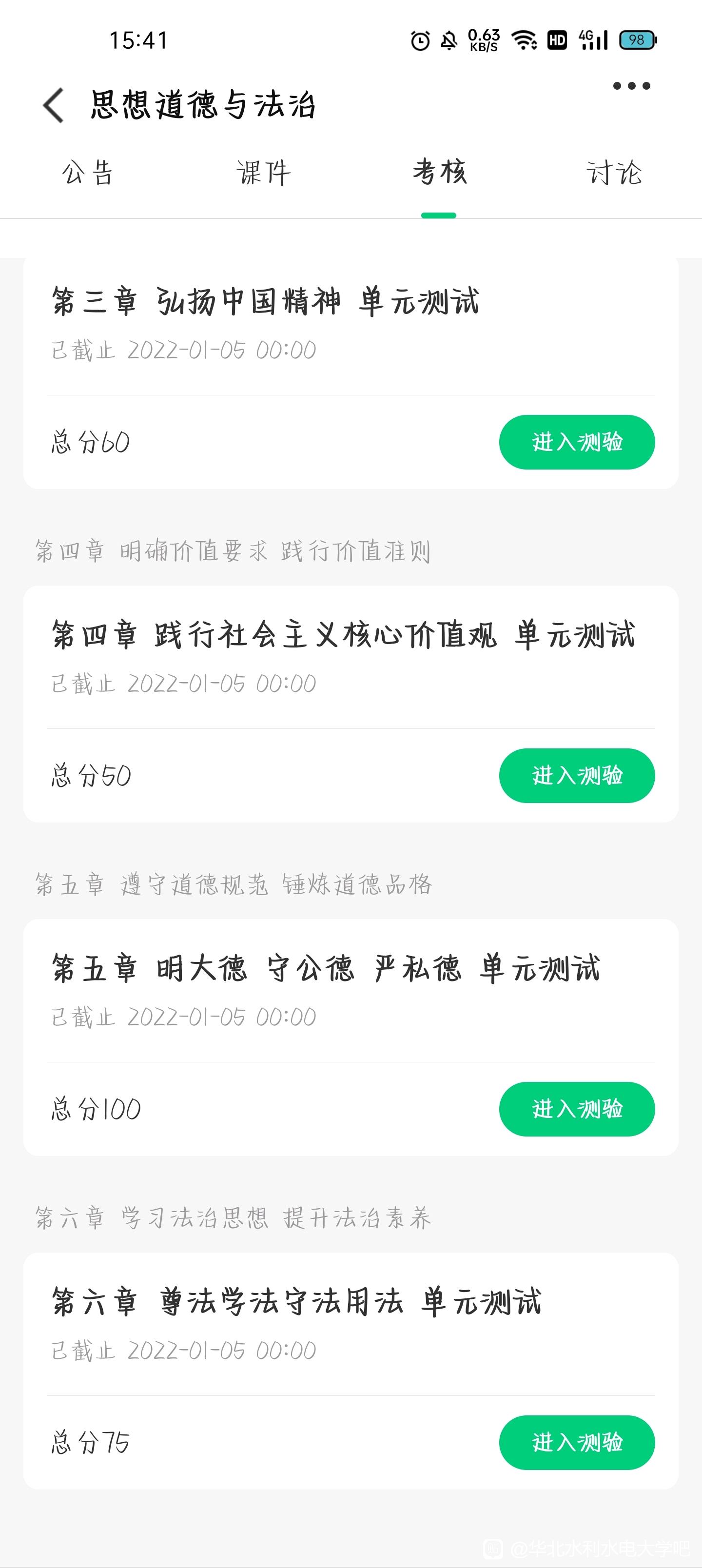This screenshot has width=702, height=1568.
Task: Switch to the 课件 tab
Action: pyautogui.click(x=263, y=173)
